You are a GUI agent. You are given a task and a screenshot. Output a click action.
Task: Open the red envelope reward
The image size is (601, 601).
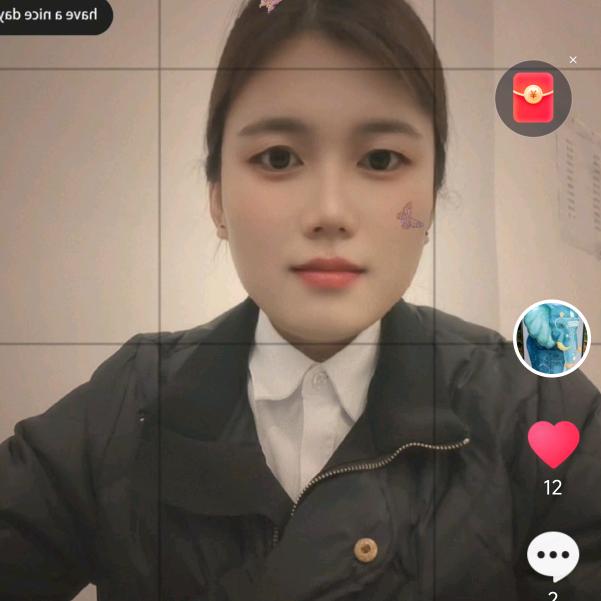click(x=533, y=99)
